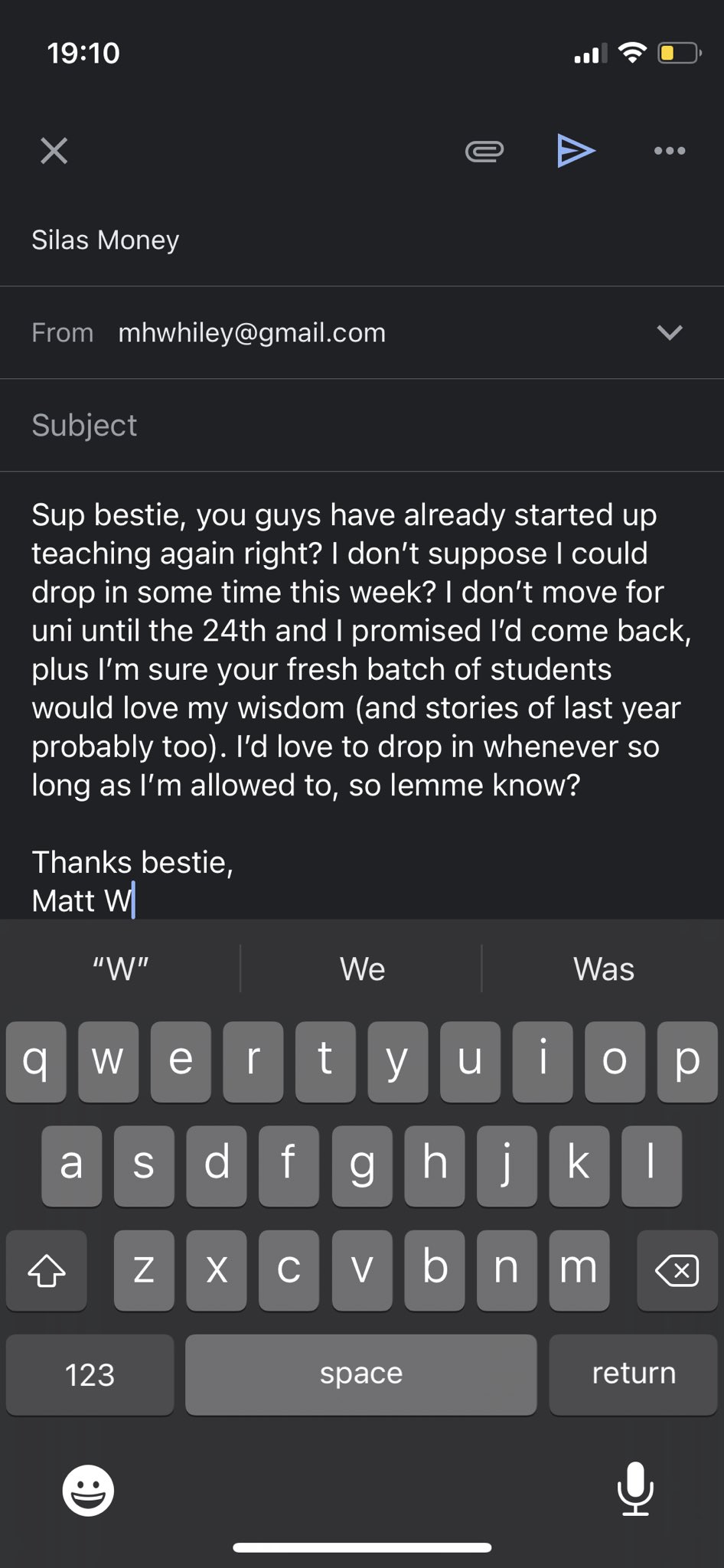This screenshot has height=1568, width=724.
Task: Keep the quoted "W" suggestion
Action: (120, 969)
